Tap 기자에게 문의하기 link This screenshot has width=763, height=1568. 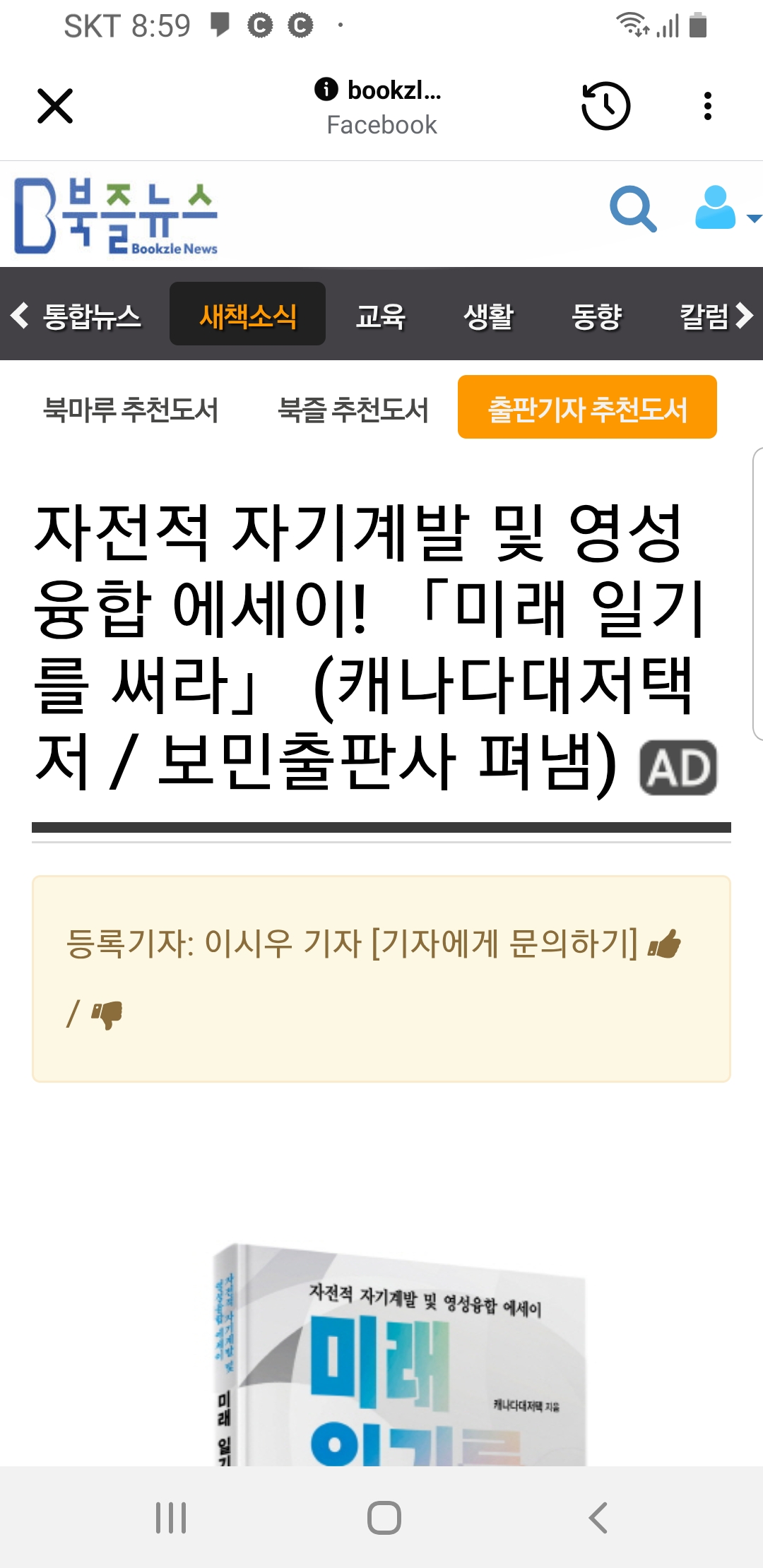[504, 944]
